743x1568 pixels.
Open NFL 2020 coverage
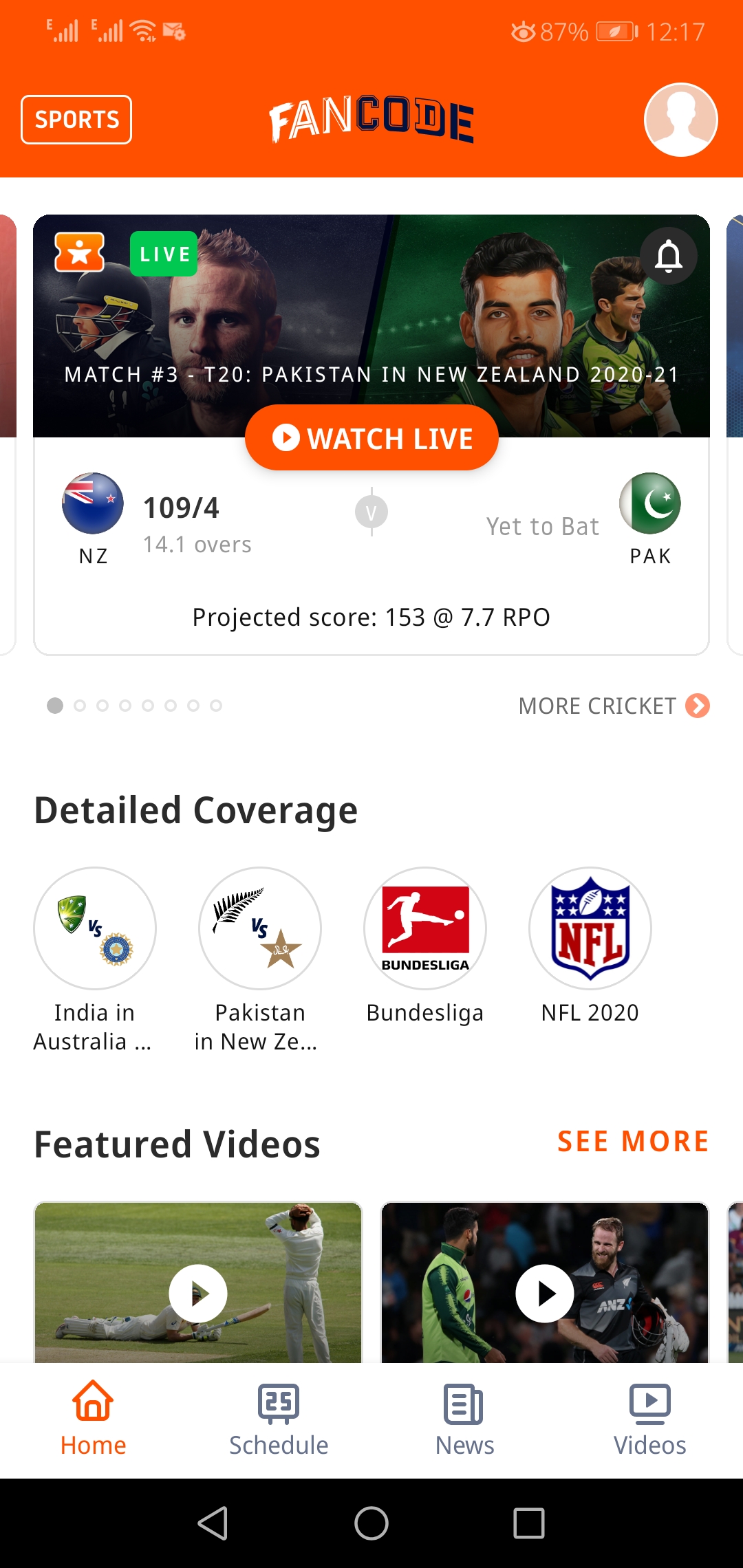click(x=590, y=928)
